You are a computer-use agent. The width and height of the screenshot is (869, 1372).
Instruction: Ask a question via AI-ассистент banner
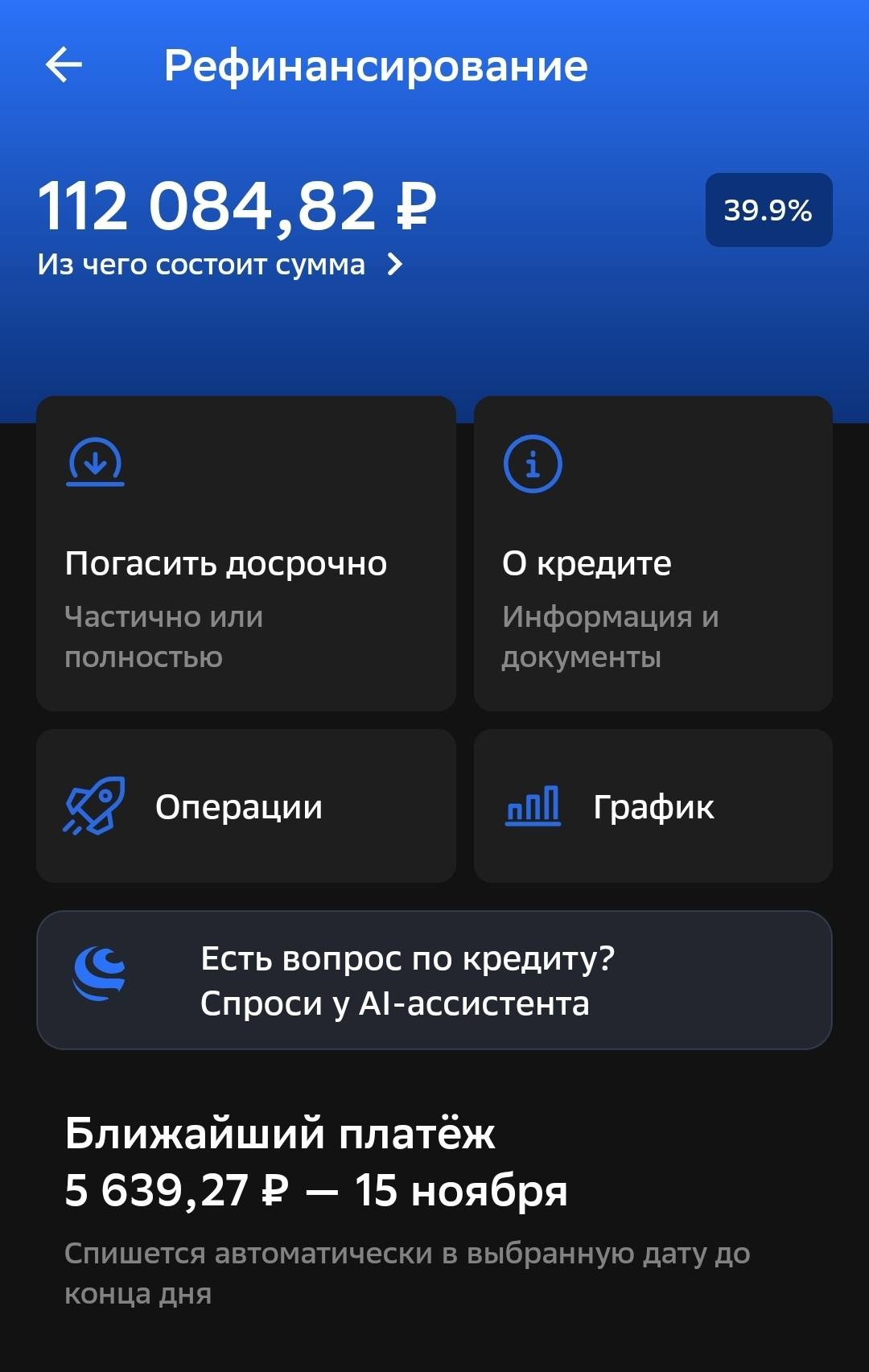[434, 980]
